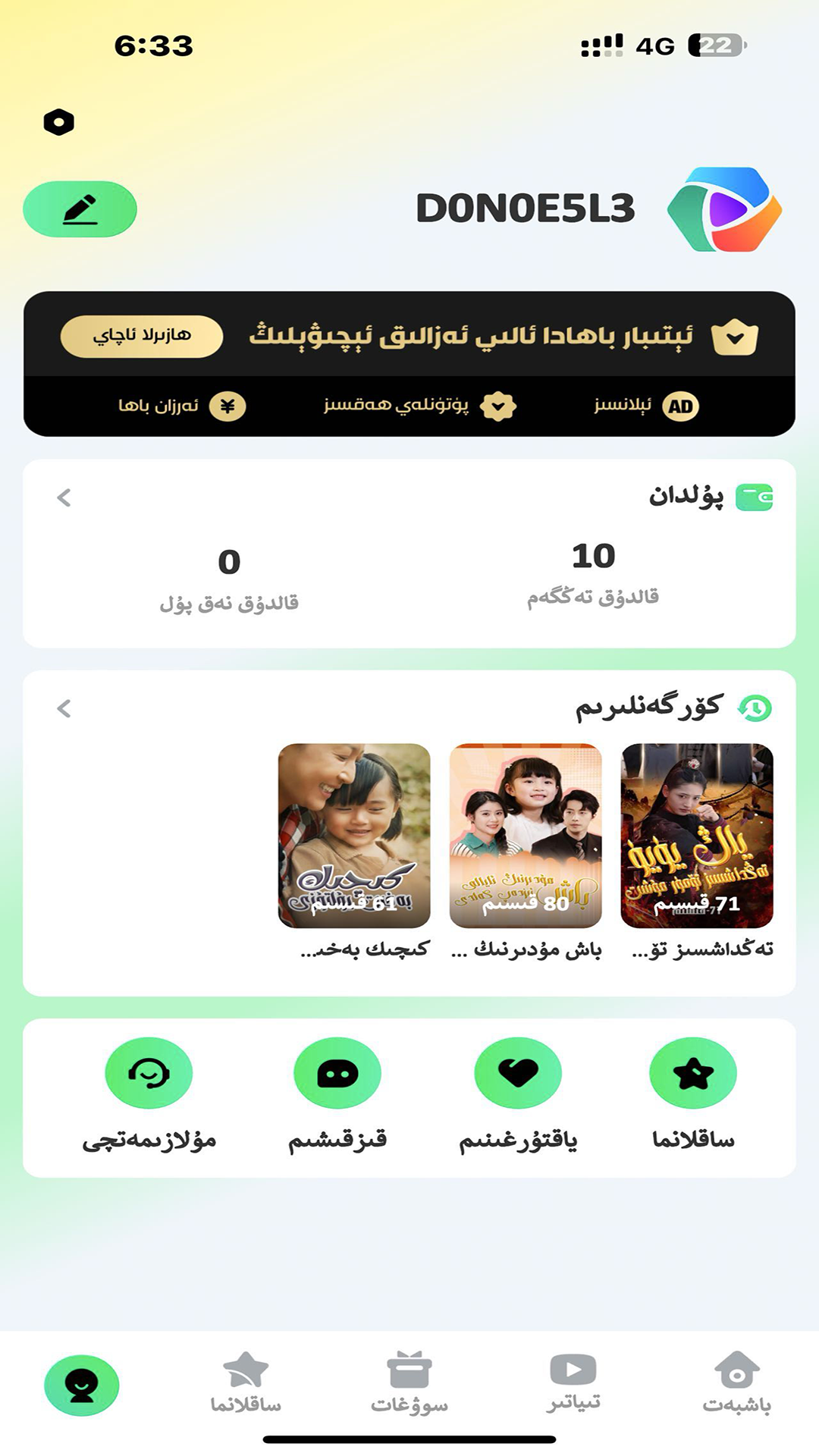Open قىزىقىشىم interests shortcut
Image resolution: width=819 pixels, height=1456 pixels.
click(x=337, y=1074)
